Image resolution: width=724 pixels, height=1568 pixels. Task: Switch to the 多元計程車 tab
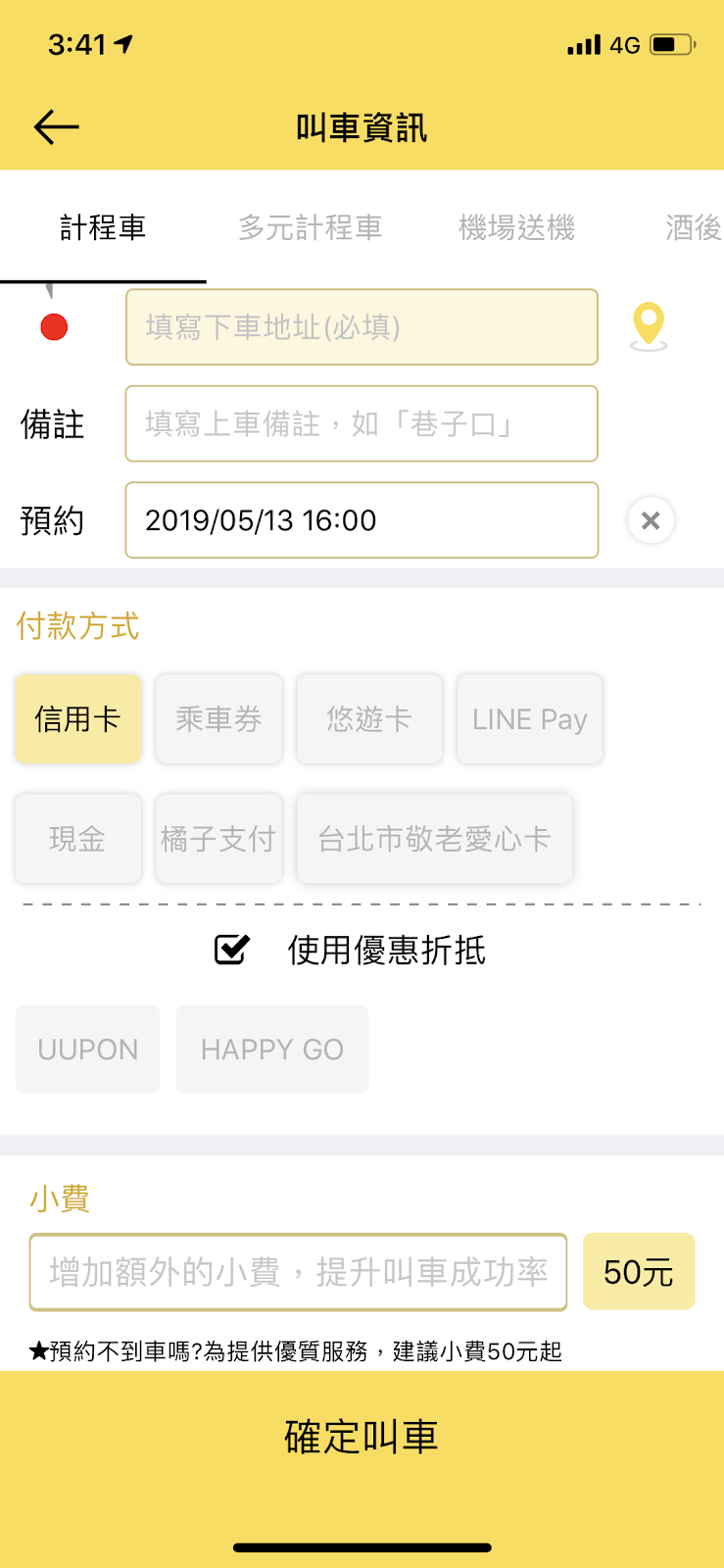tap(311, 227)
